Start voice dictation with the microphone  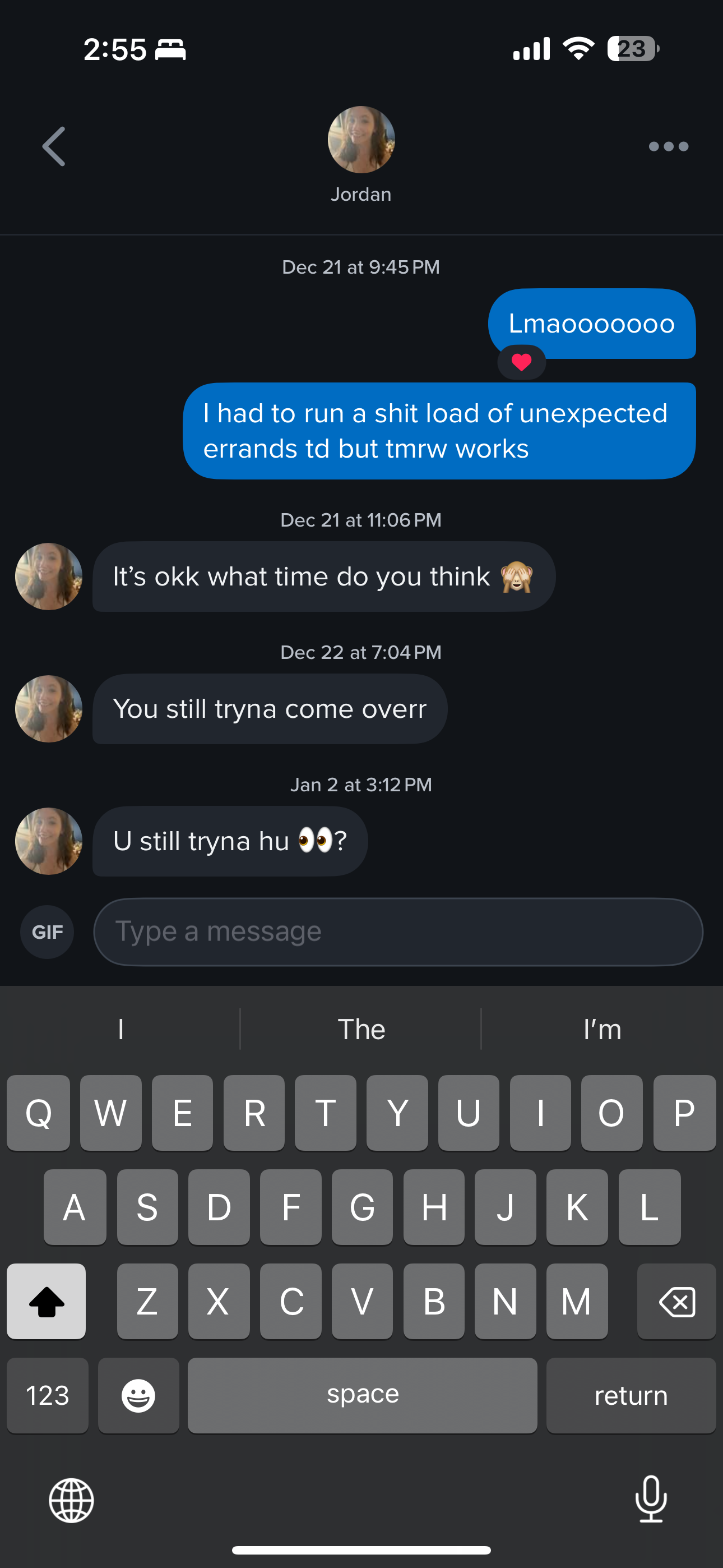click(x=651, y=1499)
